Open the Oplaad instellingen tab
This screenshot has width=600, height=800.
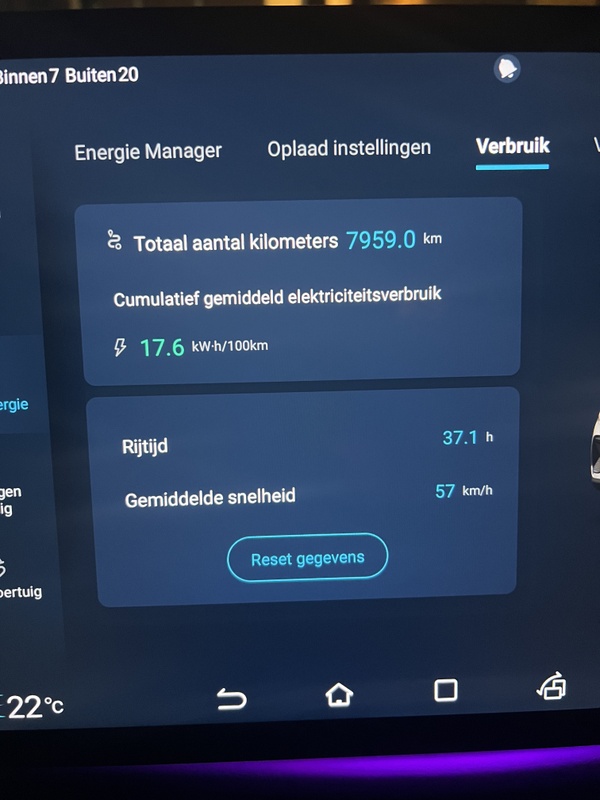tap(349, 148)
